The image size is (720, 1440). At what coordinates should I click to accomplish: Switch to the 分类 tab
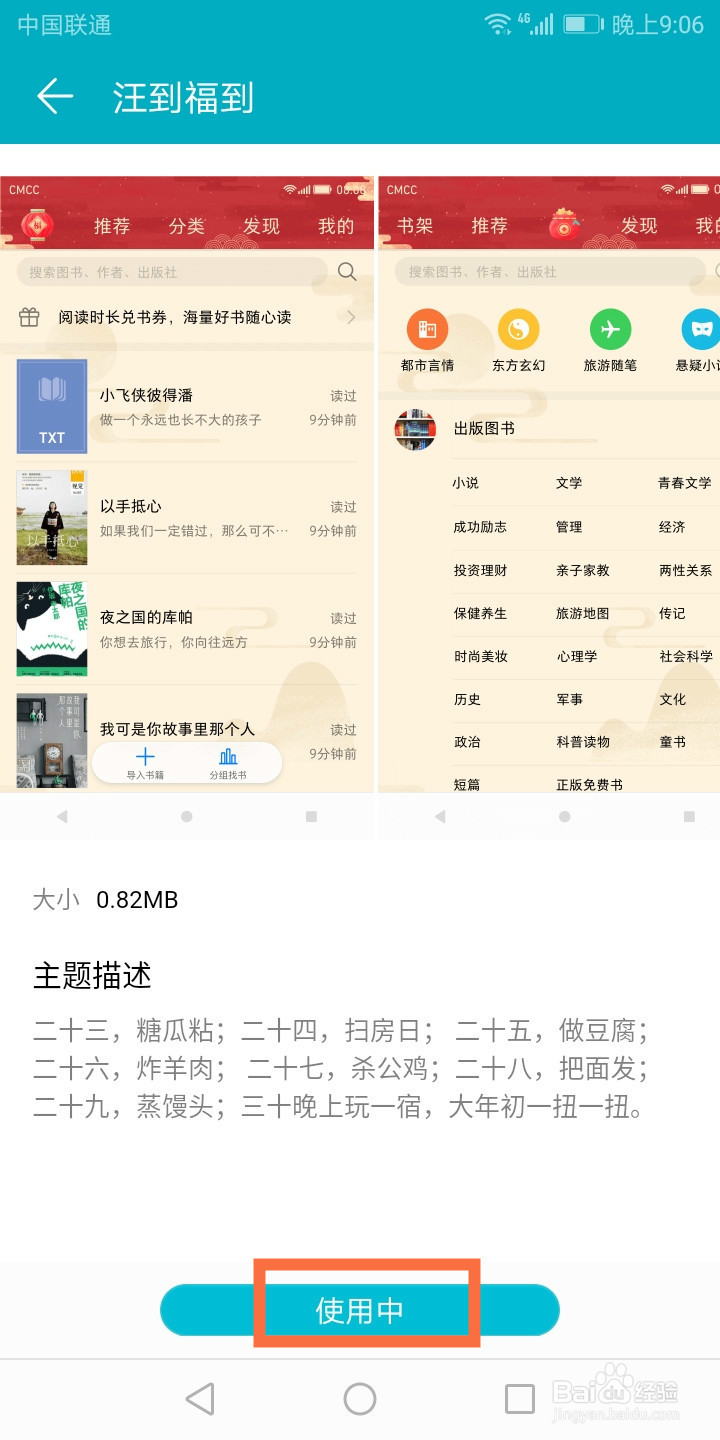187,226
